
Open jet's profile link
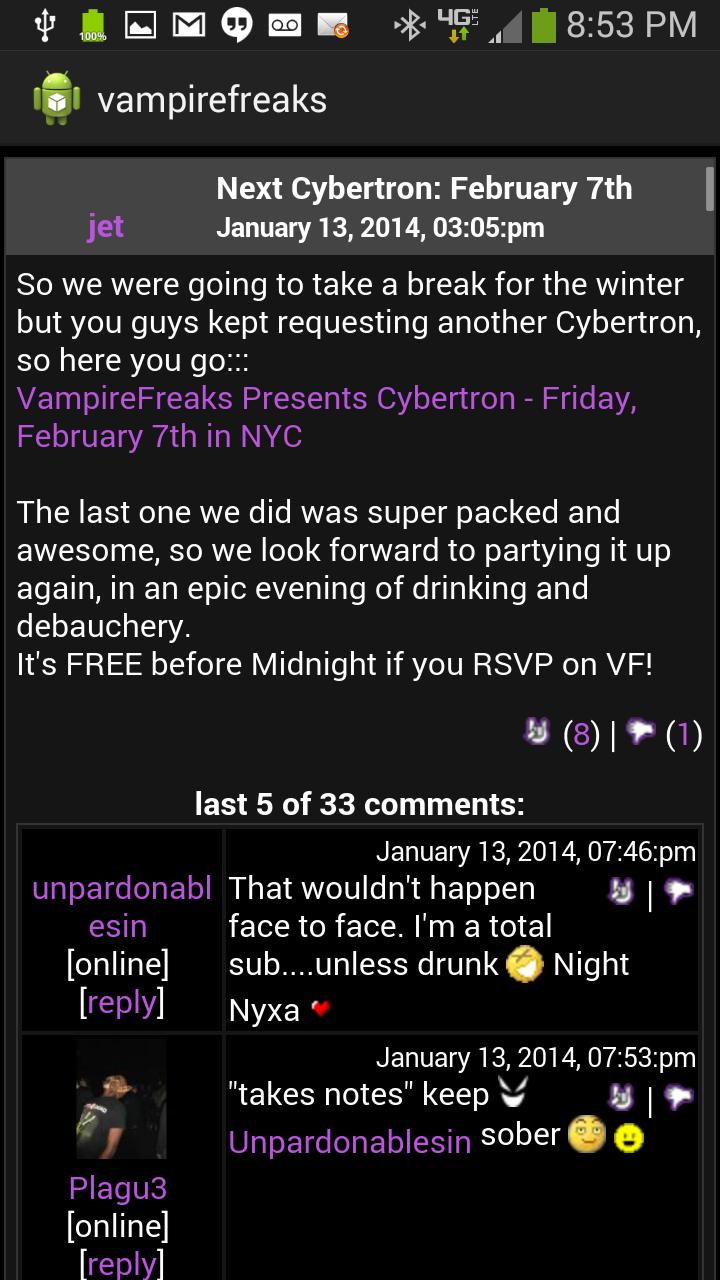pyautogui.click(x=105, y=227)
